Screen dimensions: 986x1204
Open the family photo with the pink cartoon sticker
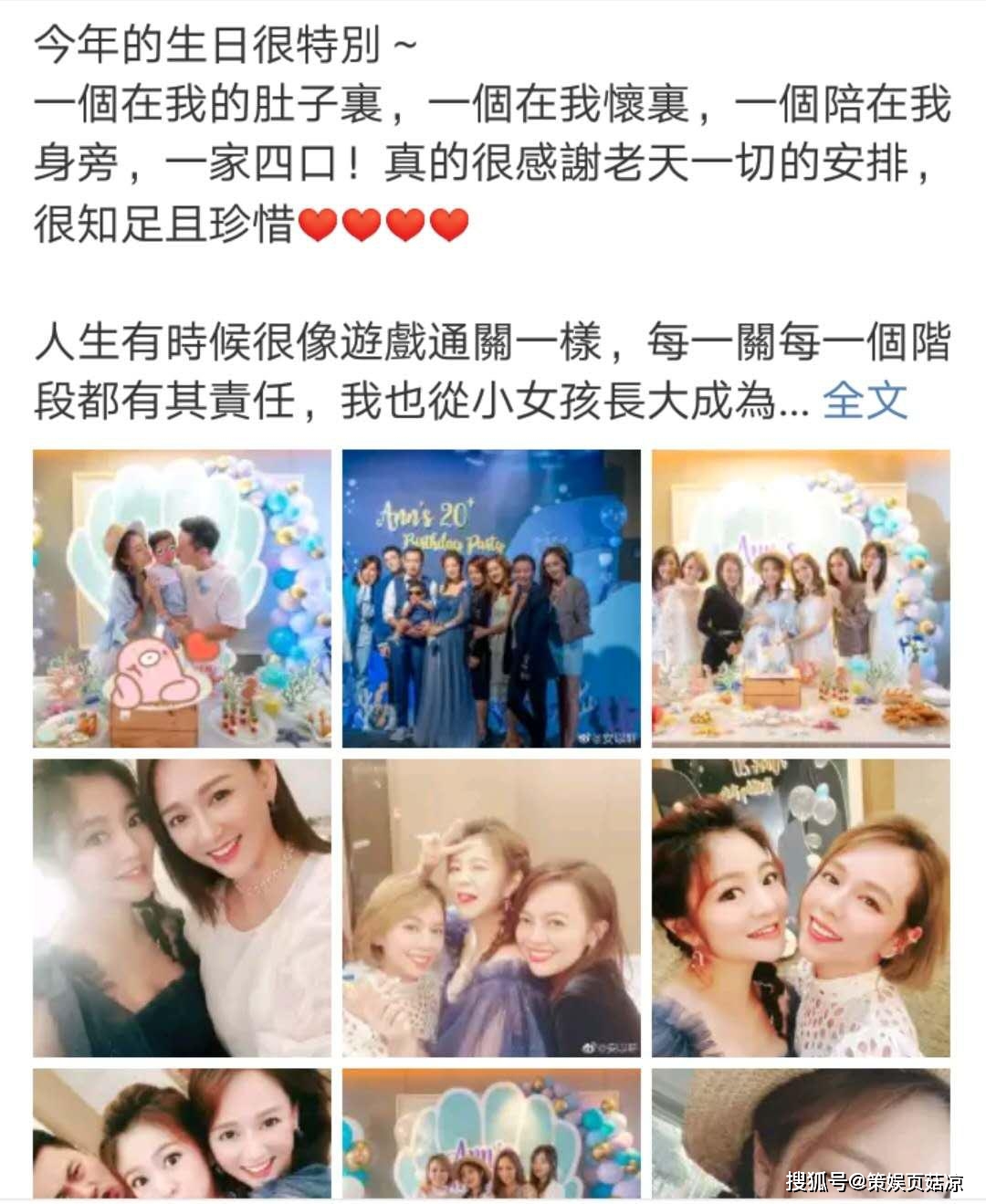(x=182, y=599)
